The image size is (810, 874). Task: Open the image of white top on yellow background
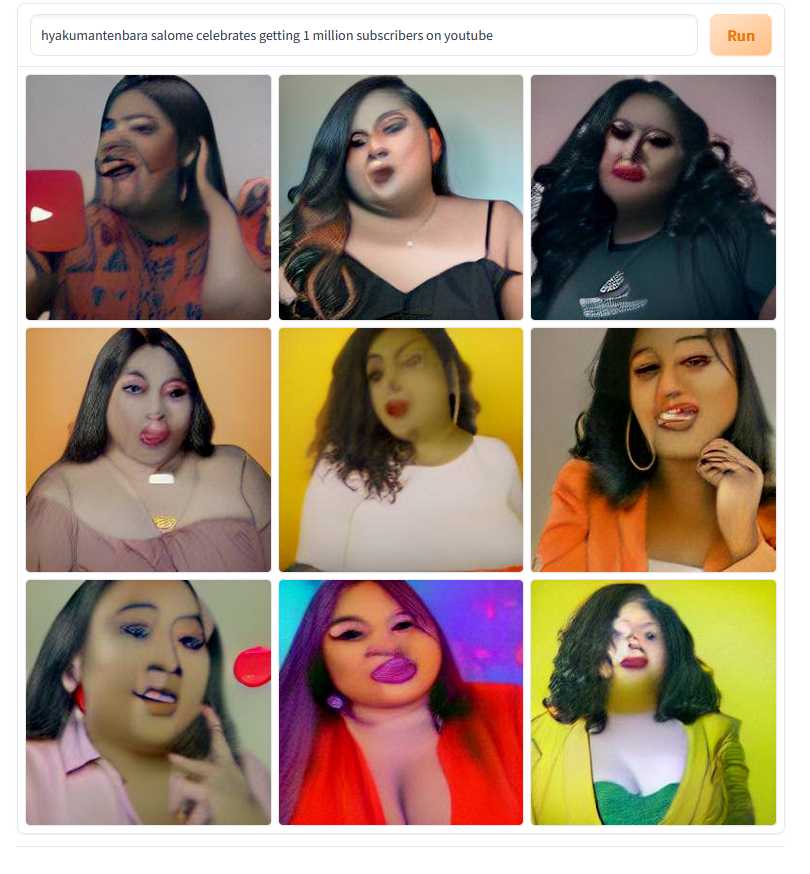pos(400,450)
